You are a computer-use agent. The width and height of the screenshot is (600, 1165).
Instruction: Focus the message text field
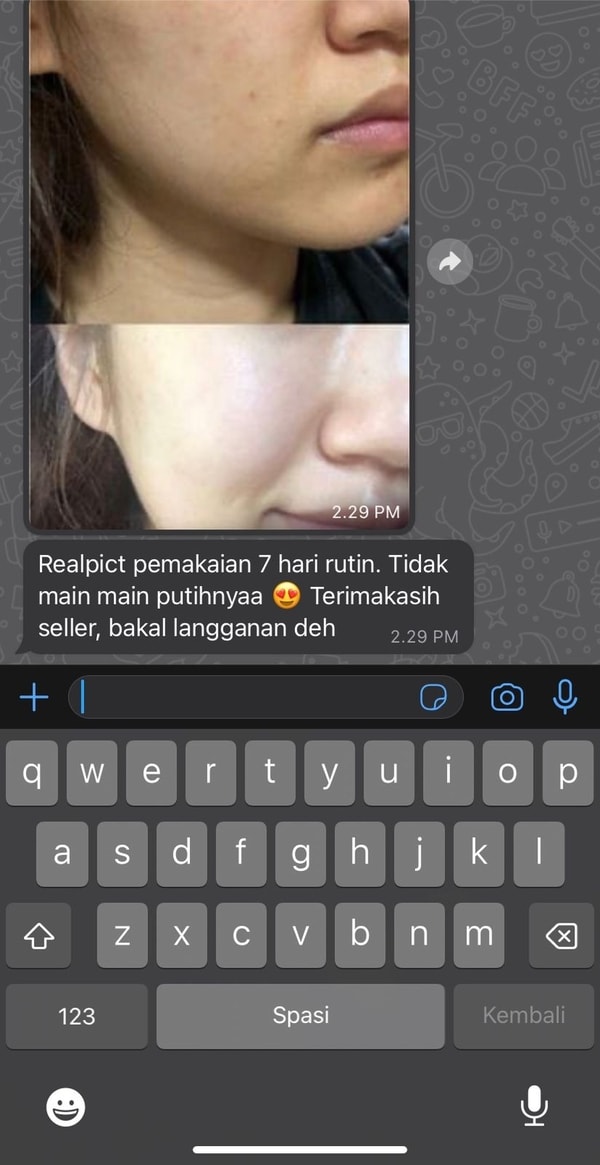(245, 697)
